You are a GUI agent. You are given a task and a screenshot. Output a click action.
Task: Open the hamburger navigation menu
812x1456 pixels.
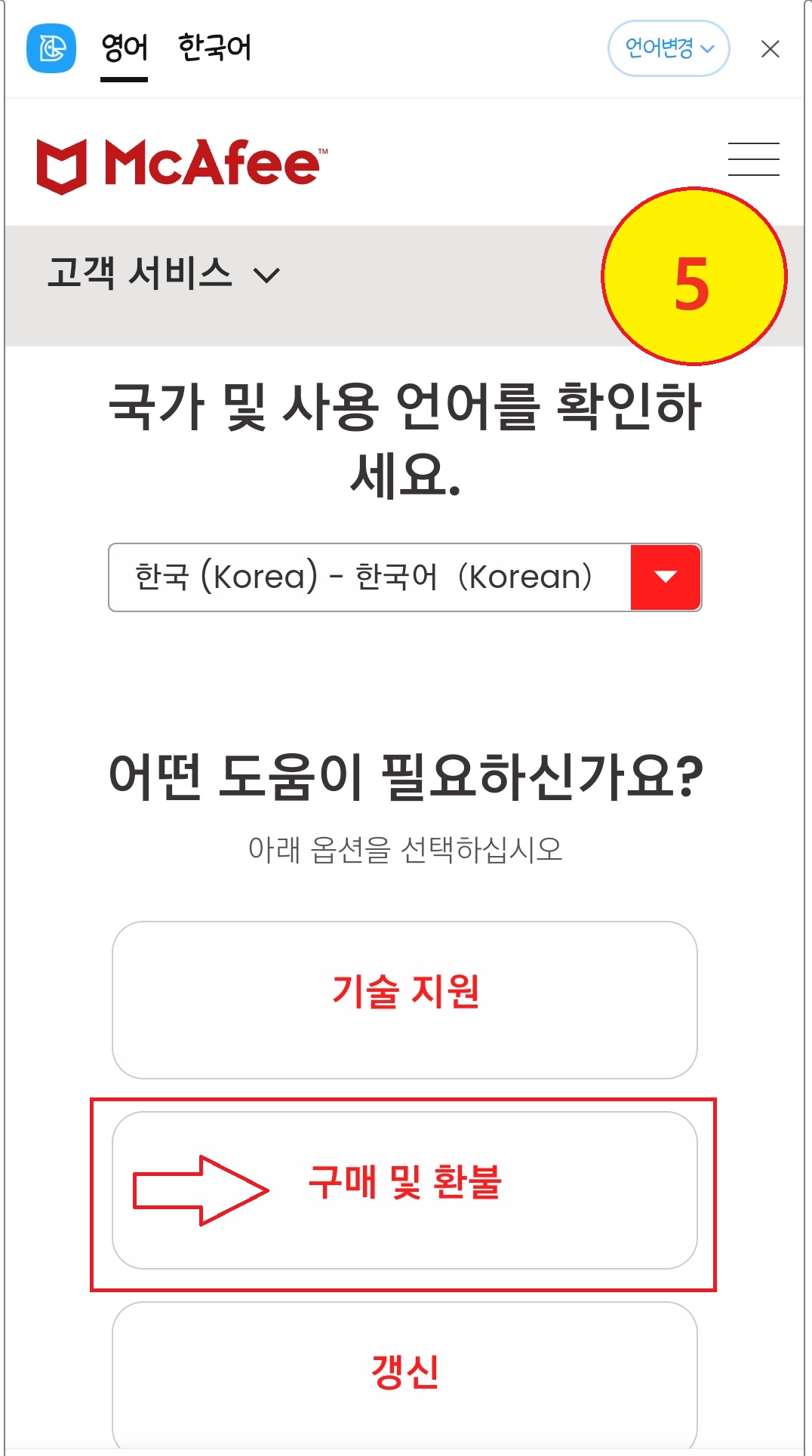pyautogui.click(x=754, y=160)
